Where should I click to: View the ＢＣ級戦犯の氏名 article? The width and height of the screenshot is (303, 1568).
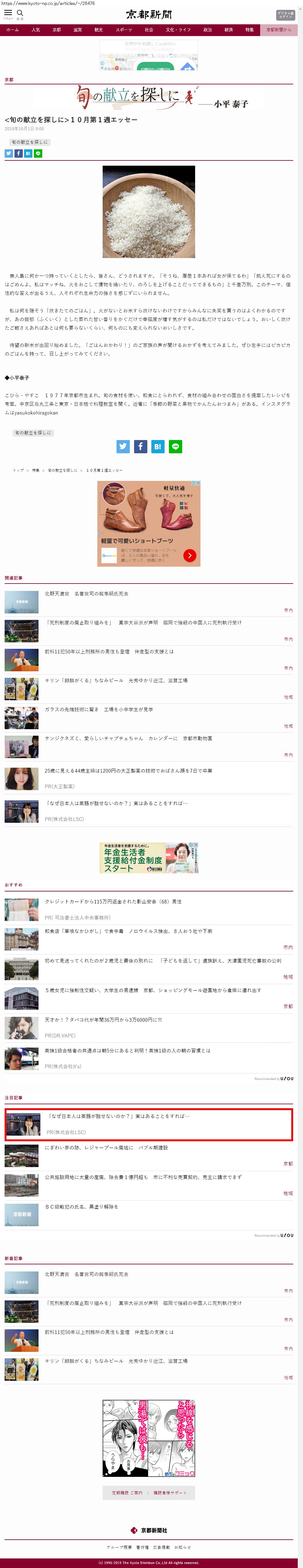click(82, 1206)
